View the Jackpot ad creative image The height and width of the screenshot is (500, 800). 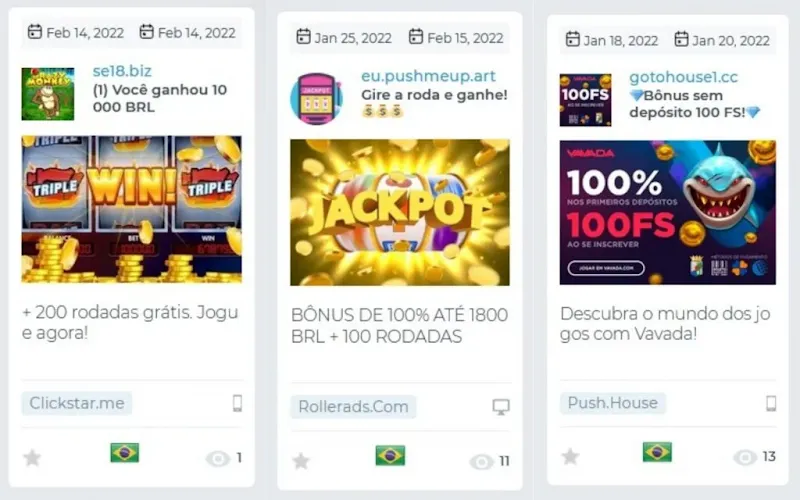(399, 212)
